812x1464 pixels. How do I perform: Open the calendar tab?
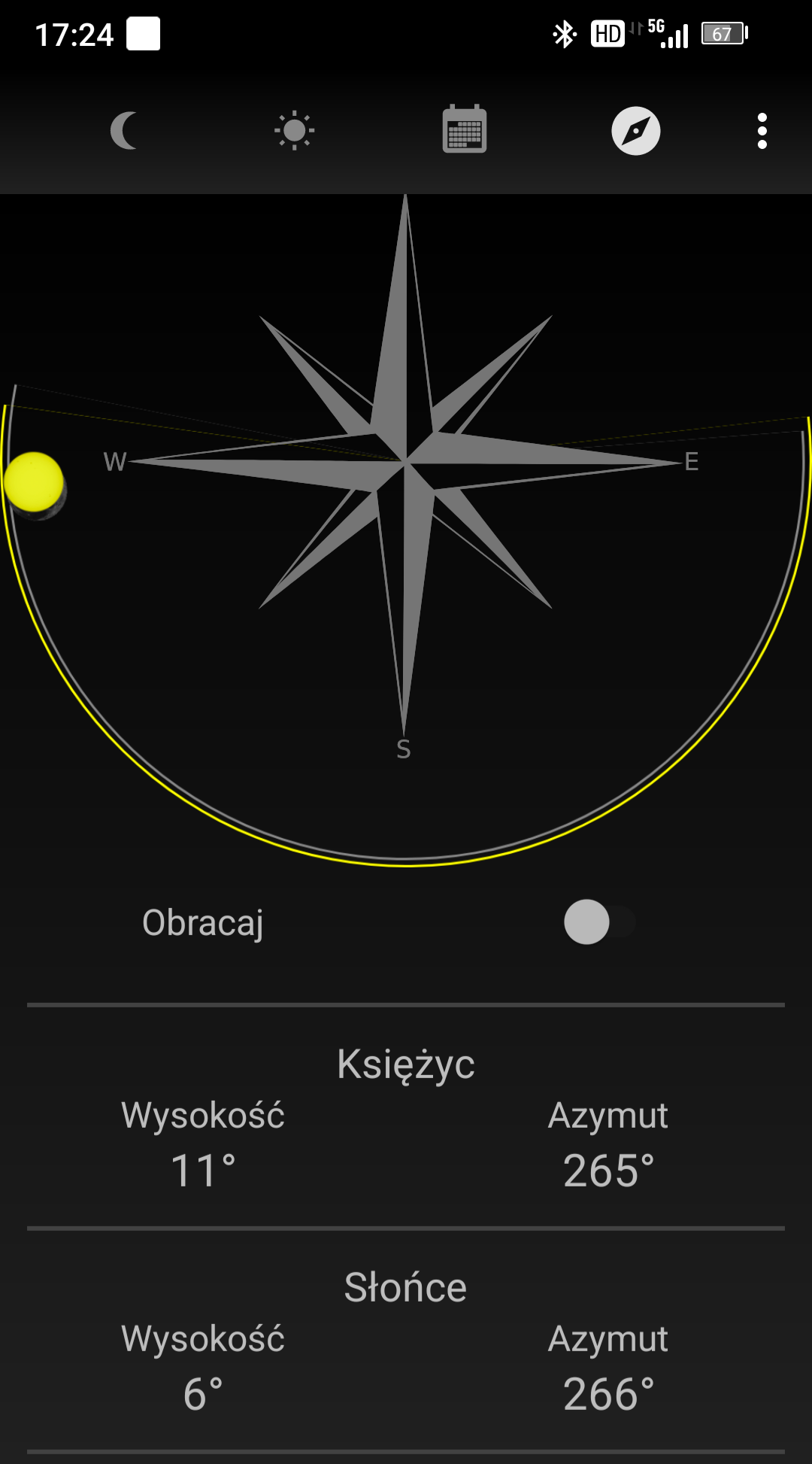coord(465,130)
